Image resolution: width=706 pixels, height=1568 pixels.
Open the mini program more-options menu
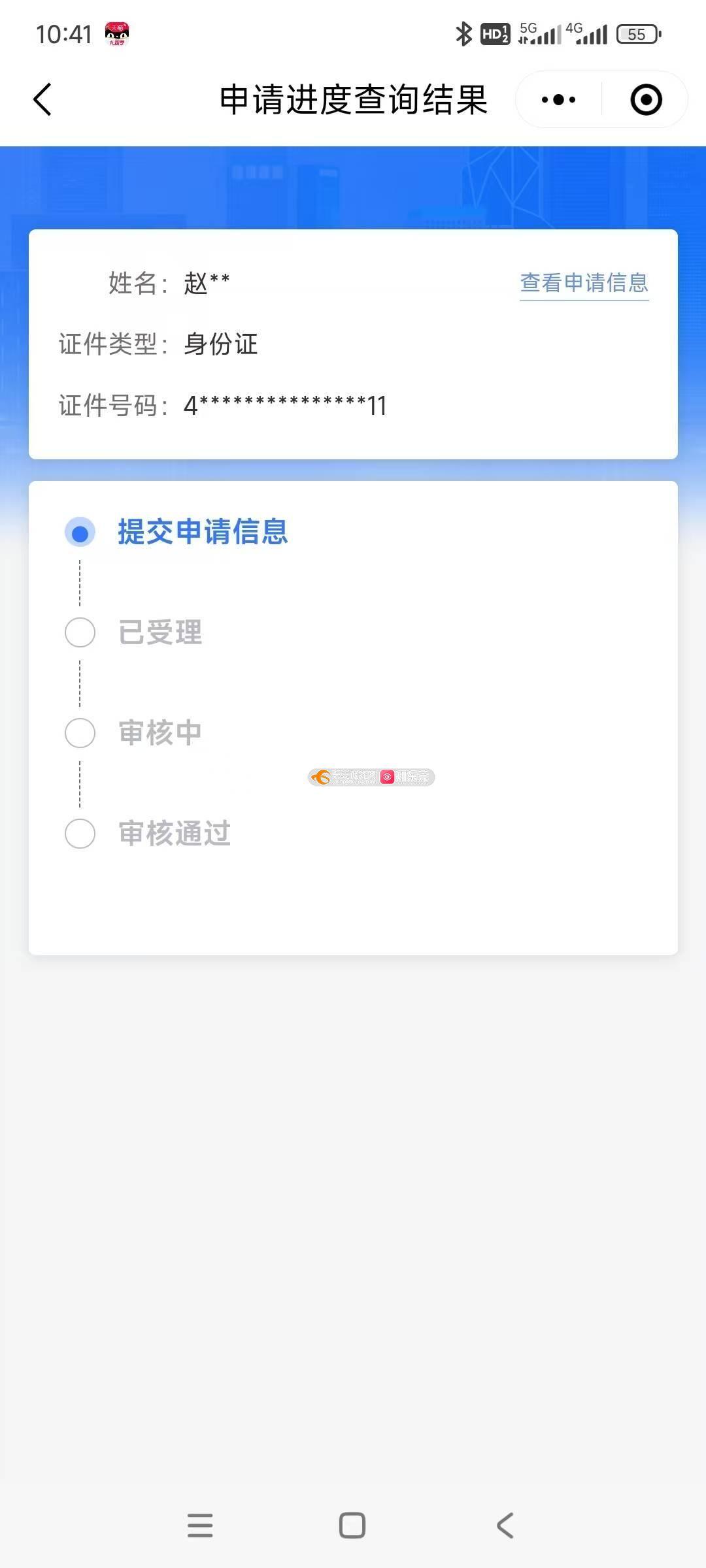tap(559, 100)
